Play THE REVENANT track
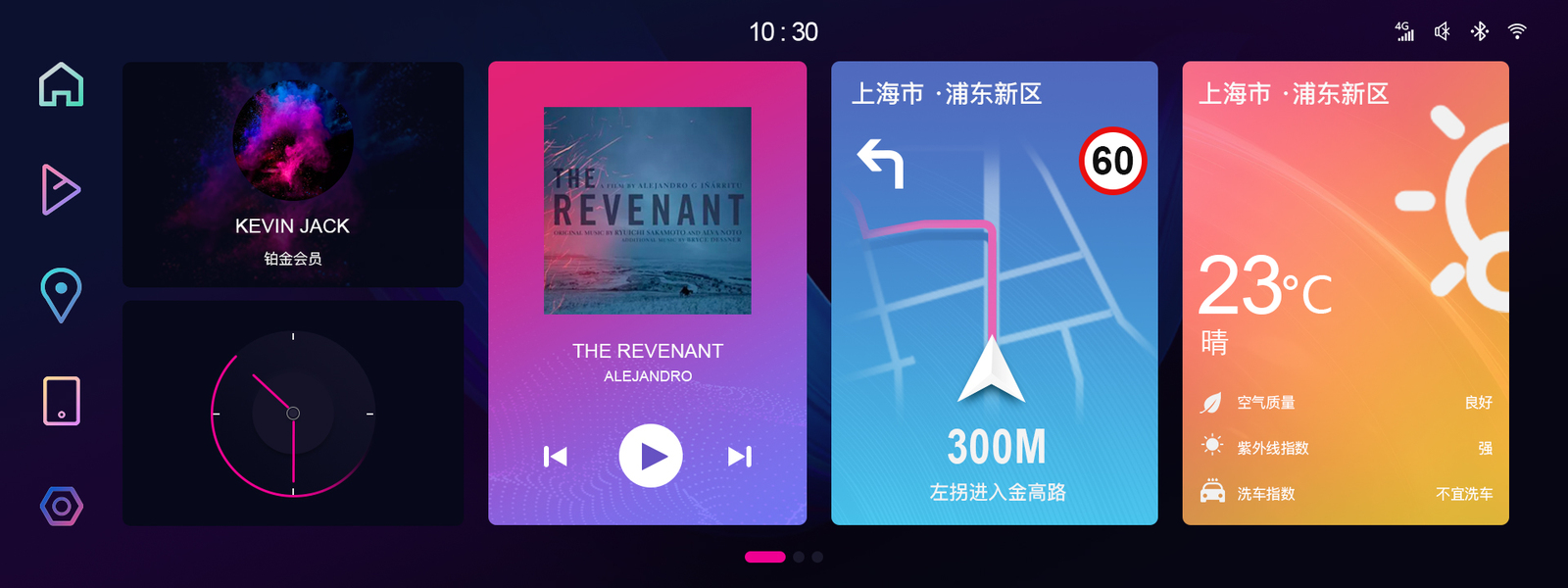The width and height of the screenshot is (1568, 588). tap(651, 456)
